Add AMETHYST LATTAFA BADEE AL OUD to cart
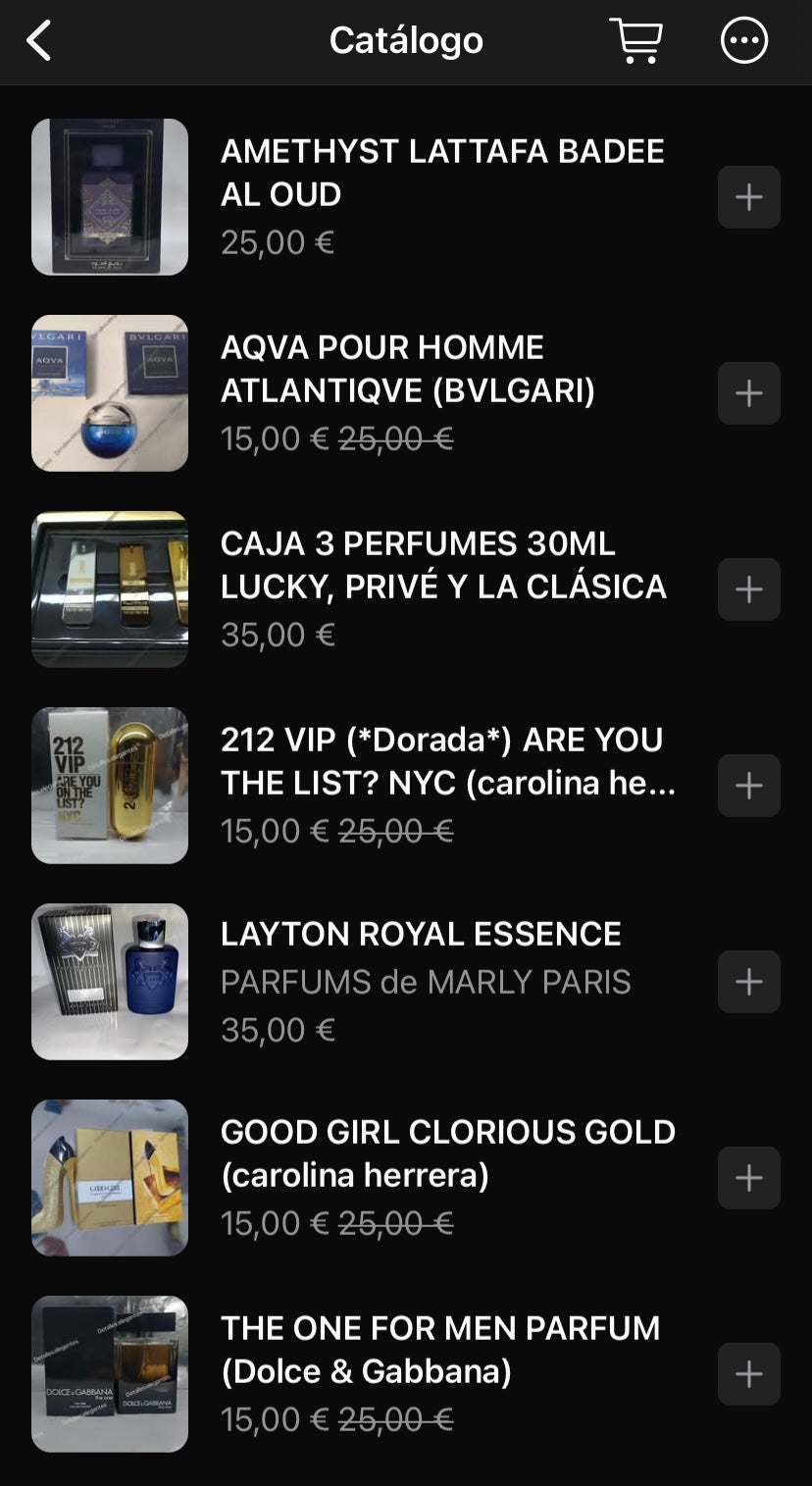This screenshot has height=1486, width=812. (749, 197)
